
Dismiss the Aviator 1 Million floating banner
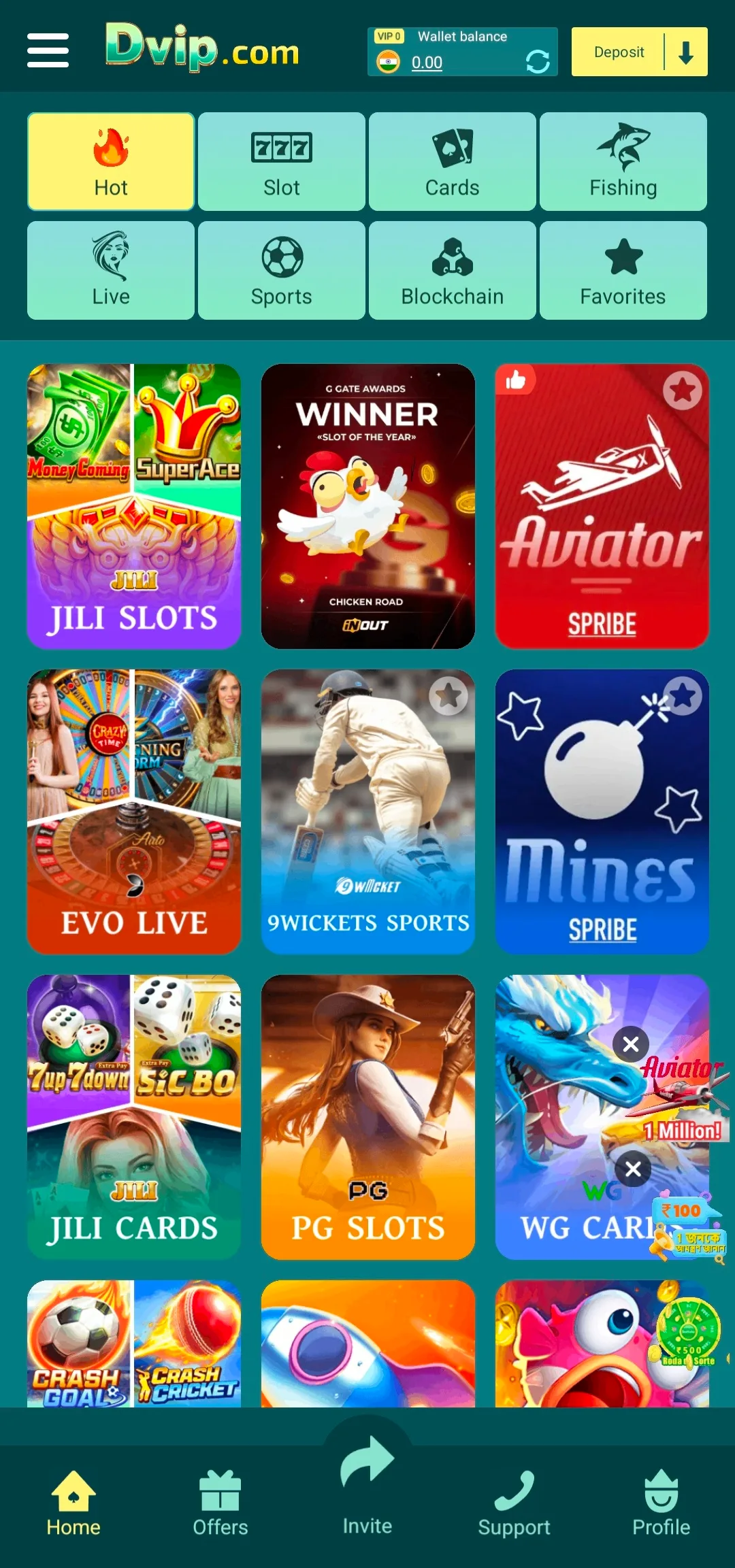(x=632, y=1045)
